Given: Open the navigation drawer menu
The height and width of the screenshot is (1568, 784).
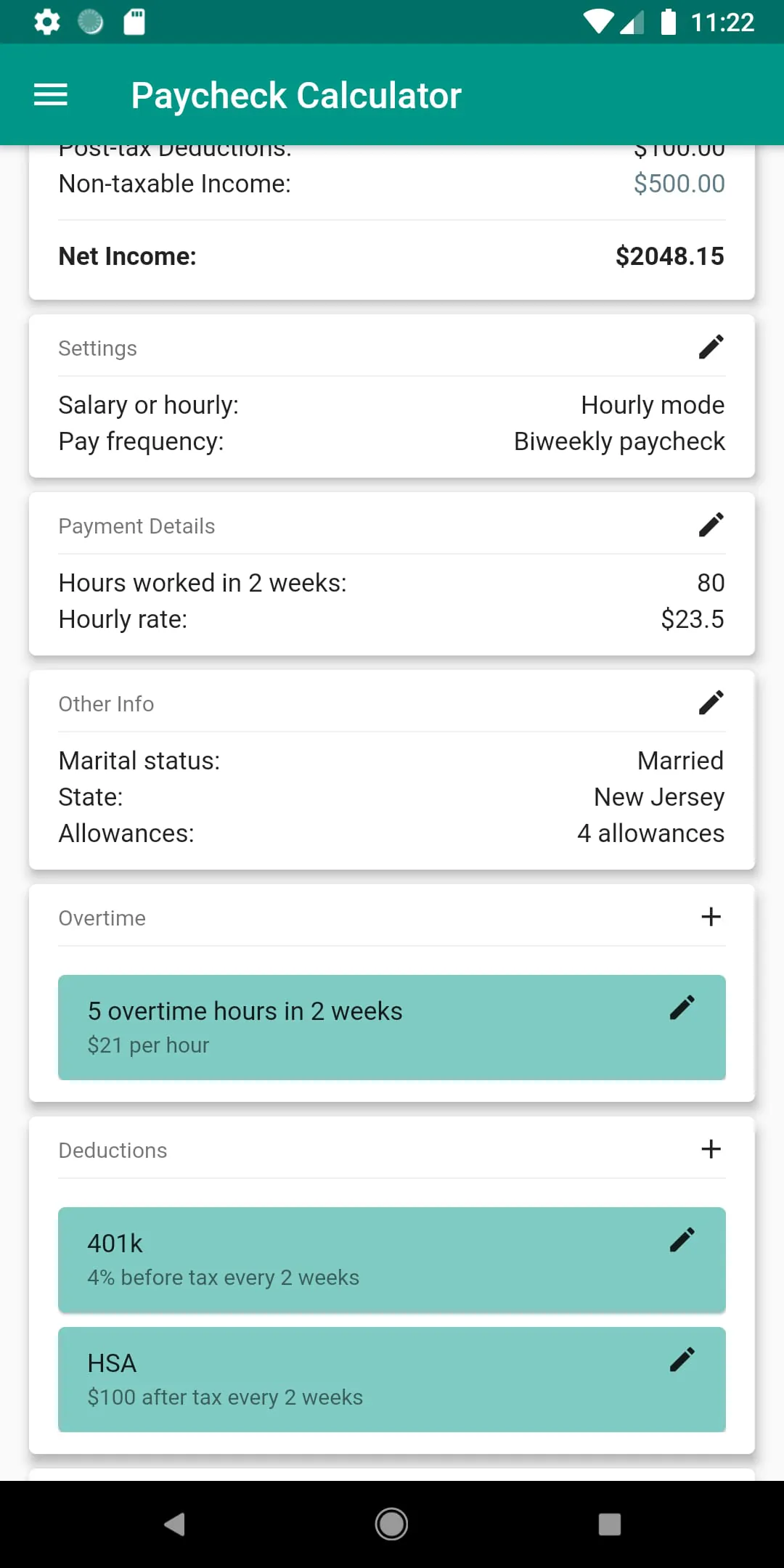Looking at the screenshot, I should point(50,94).
